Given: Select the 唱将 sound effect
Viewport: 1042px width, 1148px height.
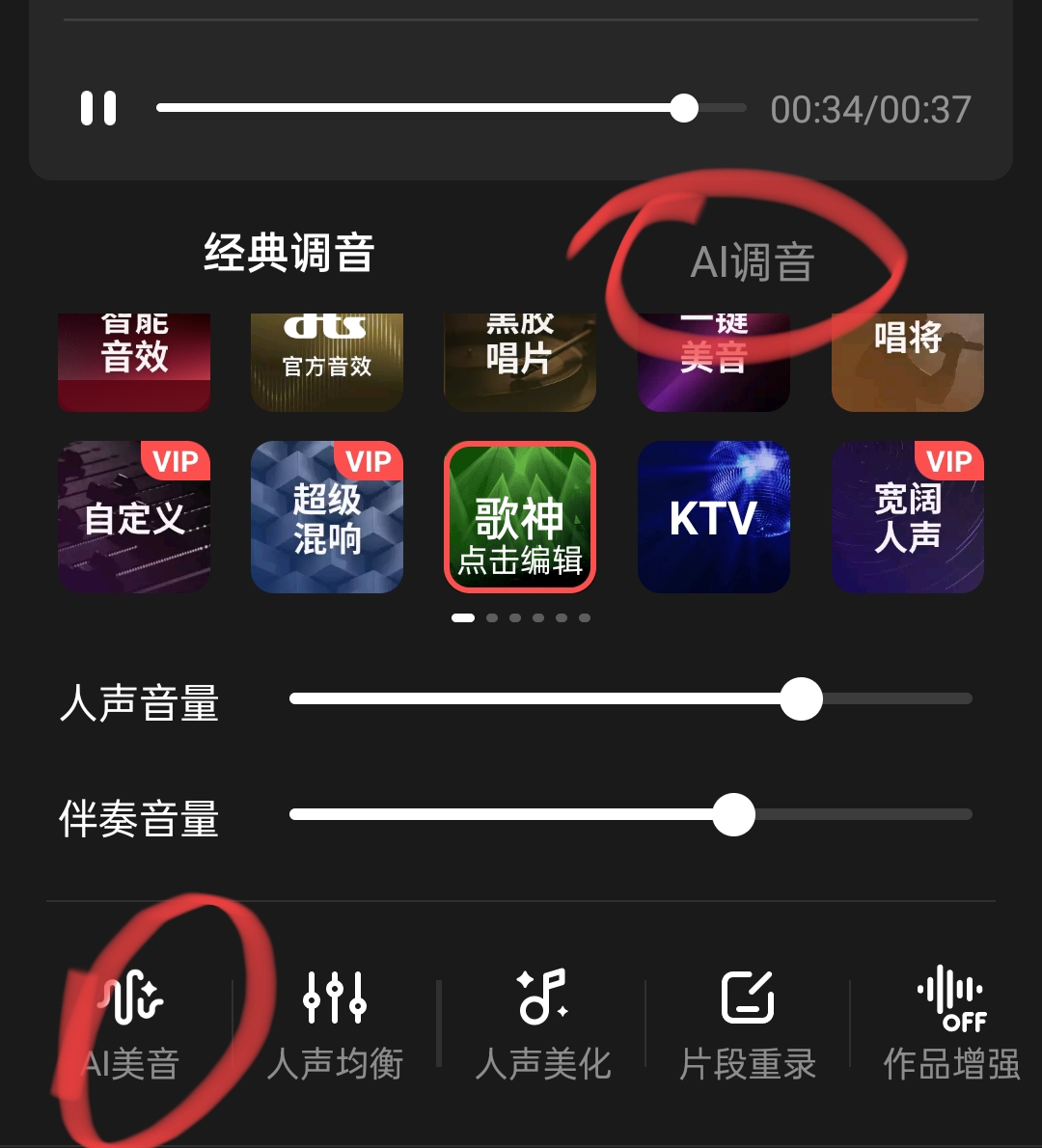Looking at the screenshot, I should [908, 360].
